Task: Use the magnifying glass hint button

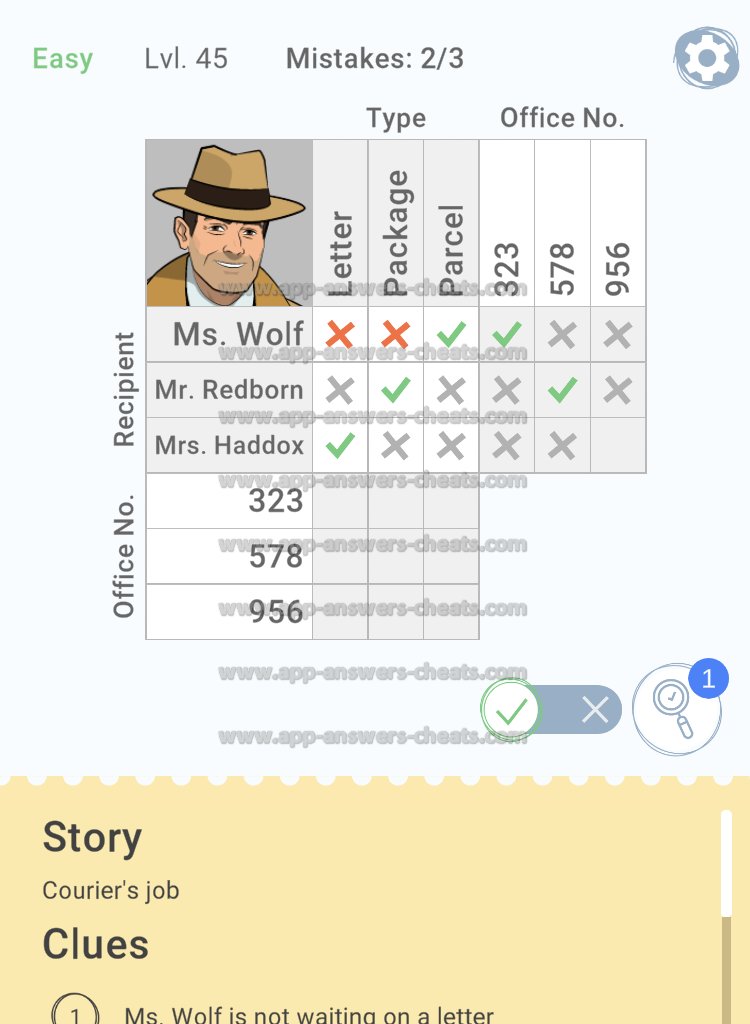Action: (x=676, y=710)
